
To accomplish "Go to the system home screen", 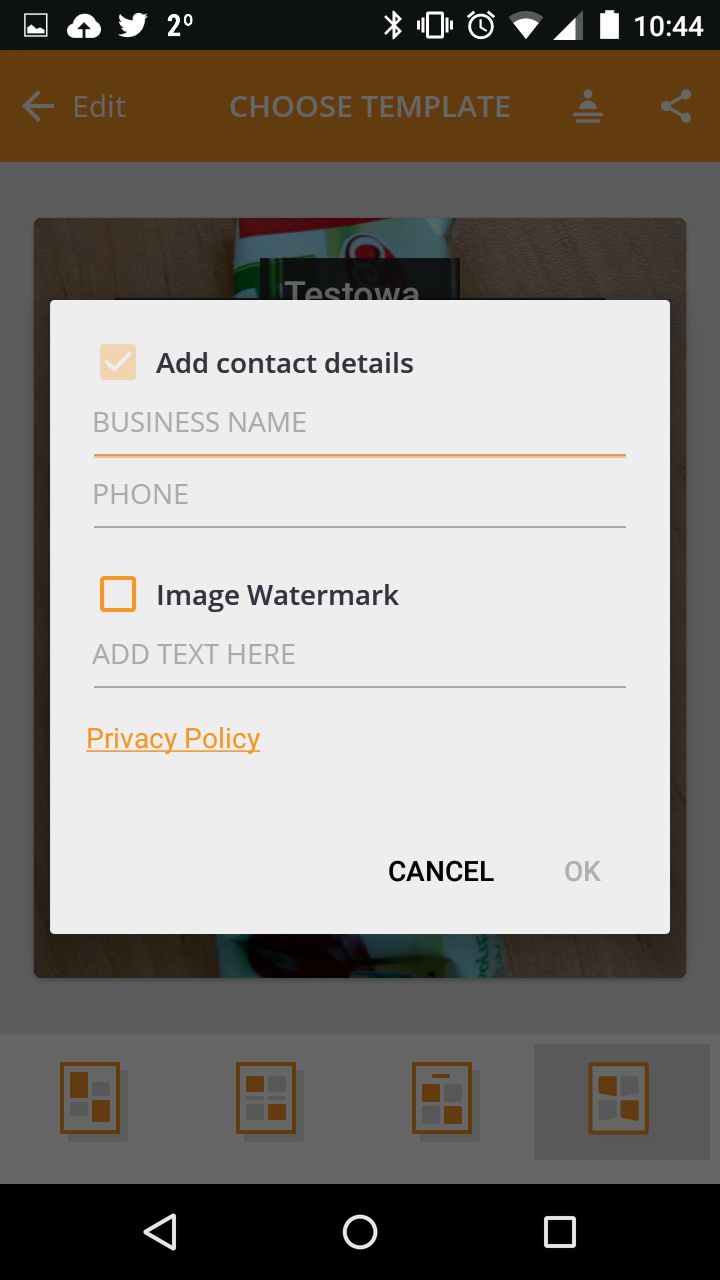I will (360, 1232).
